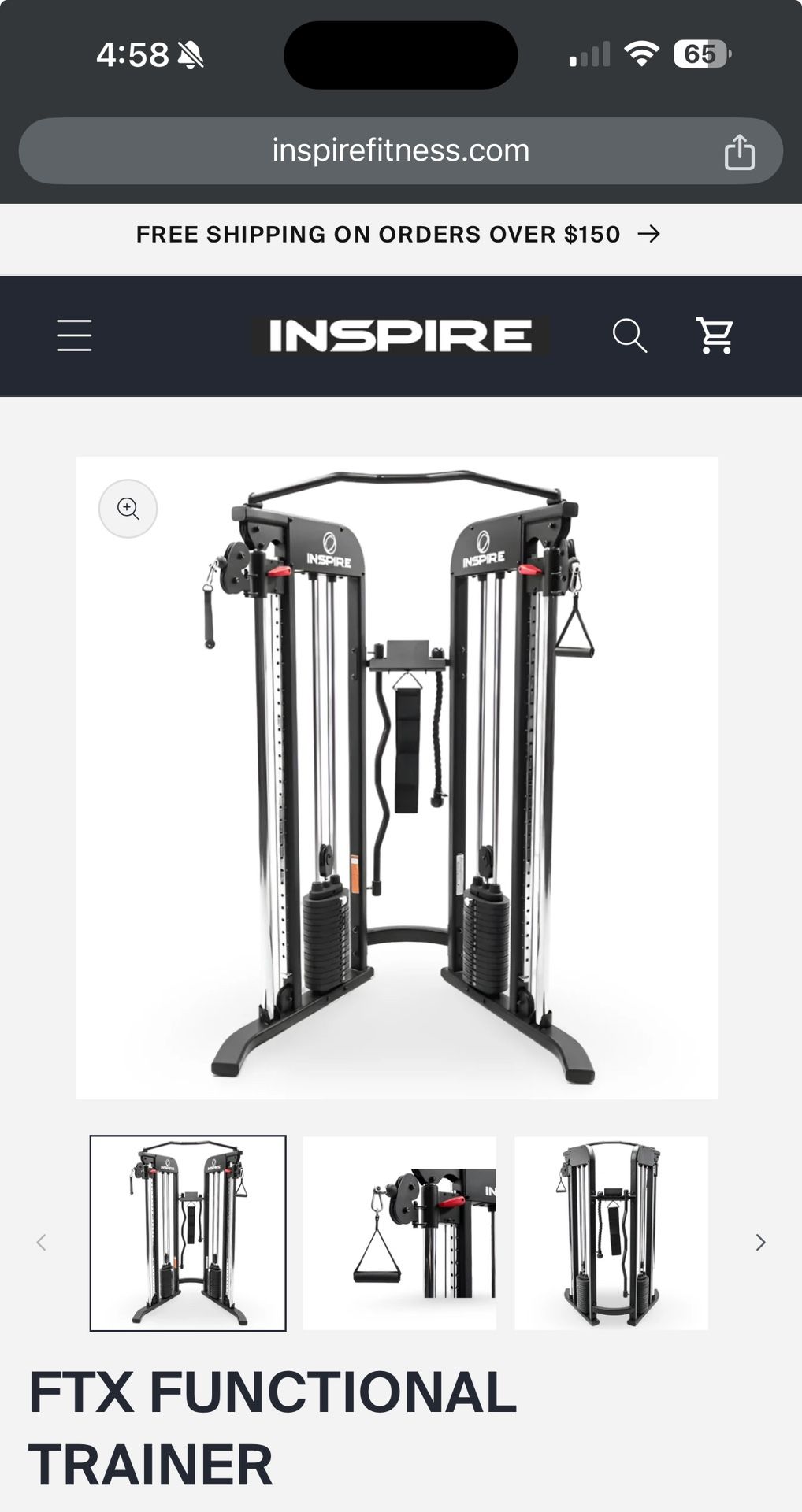Go back in carousel with left chevron arrow
Viewport: 802px width, 1512px height.
coord(42,1242)
